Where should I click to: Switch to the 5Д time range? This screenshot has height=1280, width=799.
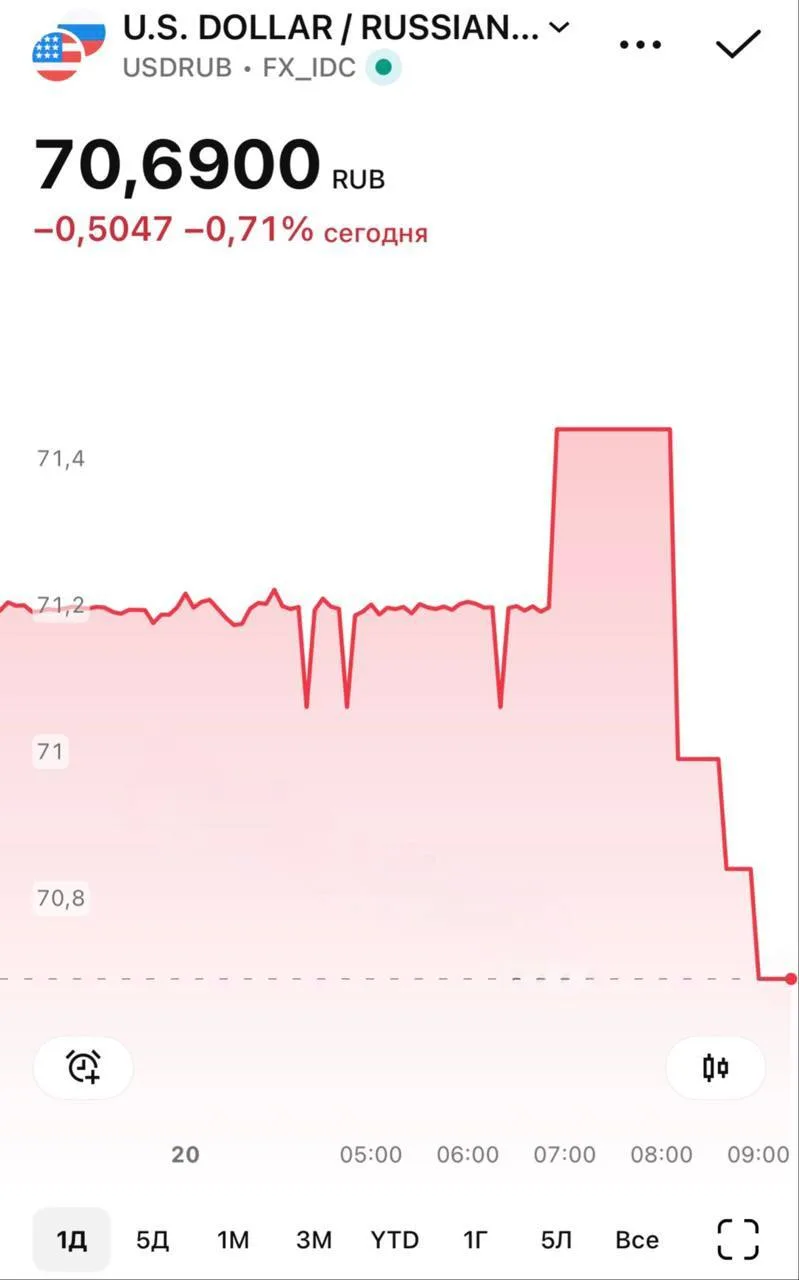click(x=152, y=1240)
